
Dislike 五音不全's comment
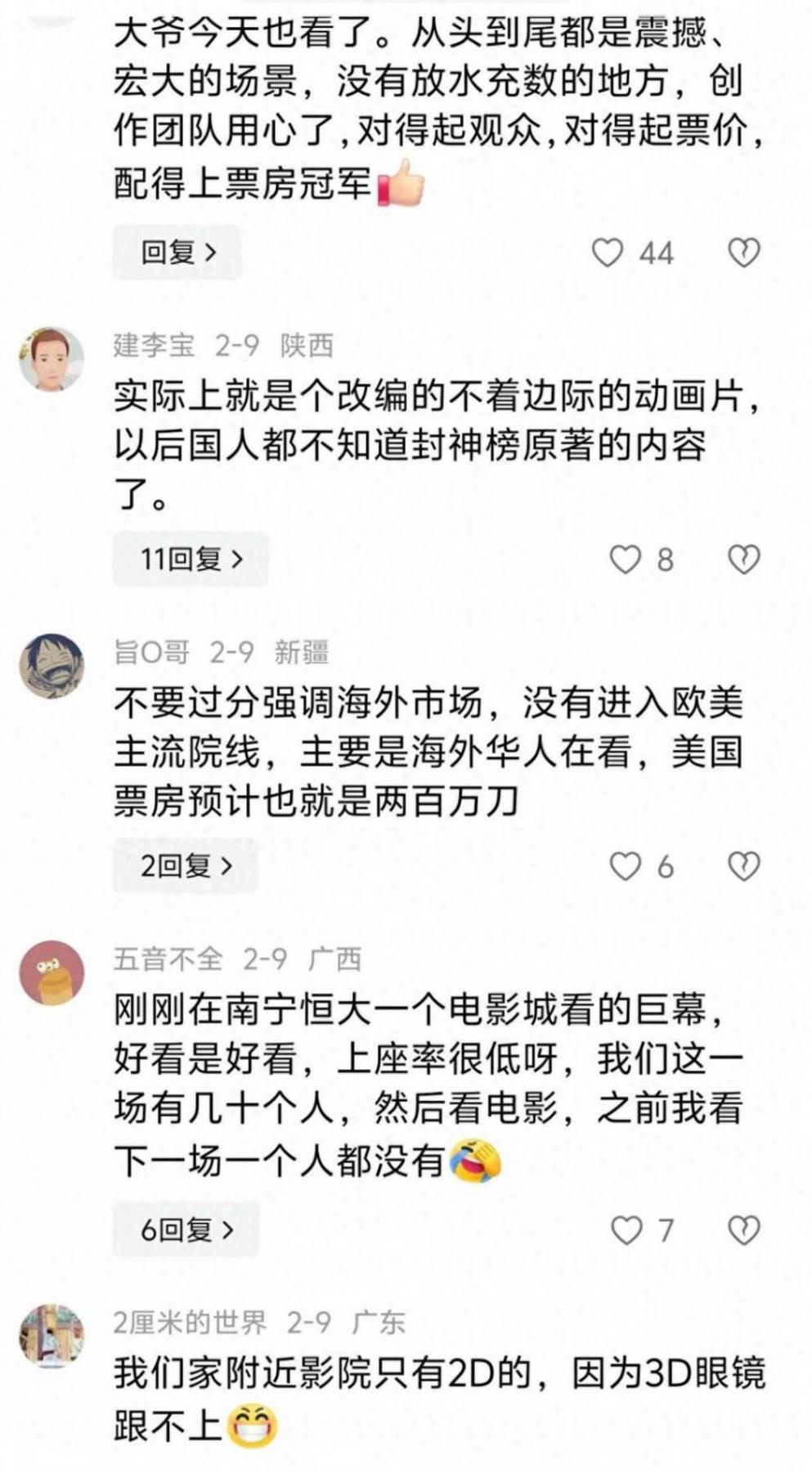click(x=743, y=1229)
